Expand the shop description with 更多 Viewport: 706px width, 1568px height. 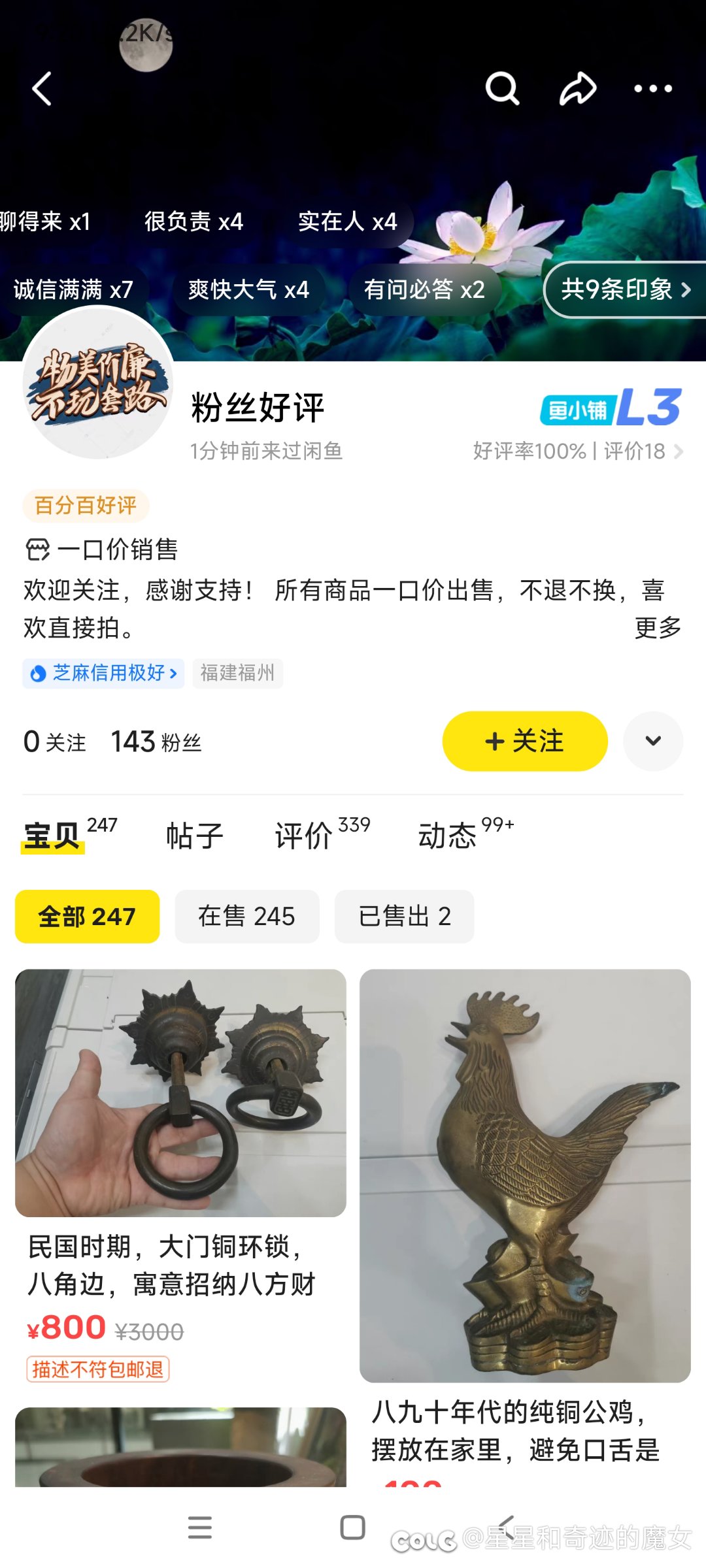(658, 628)
